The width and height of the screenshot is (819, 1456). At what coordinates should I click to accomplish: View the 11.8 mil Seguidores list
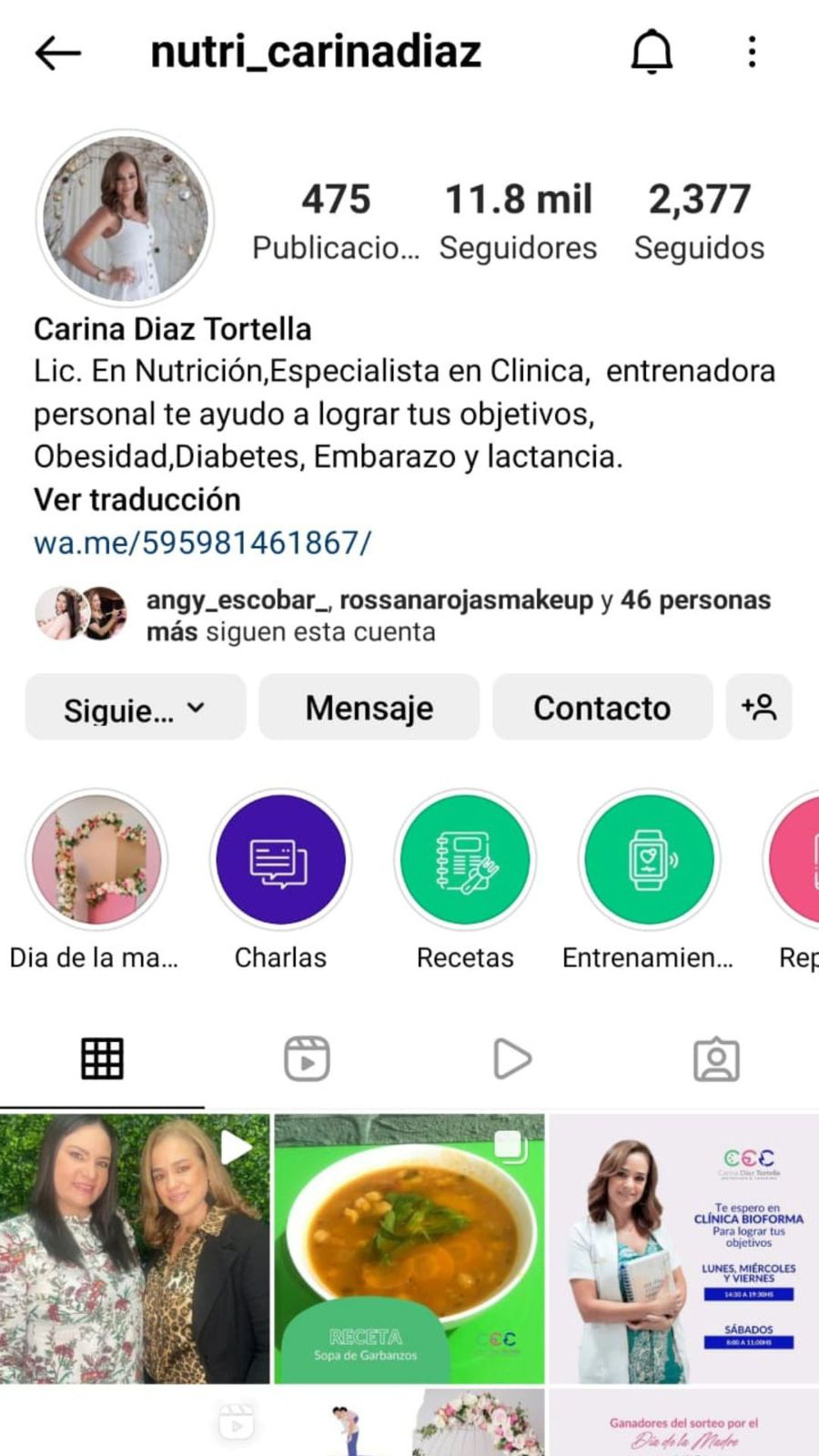pyautogui.click(x=518, y=221)
